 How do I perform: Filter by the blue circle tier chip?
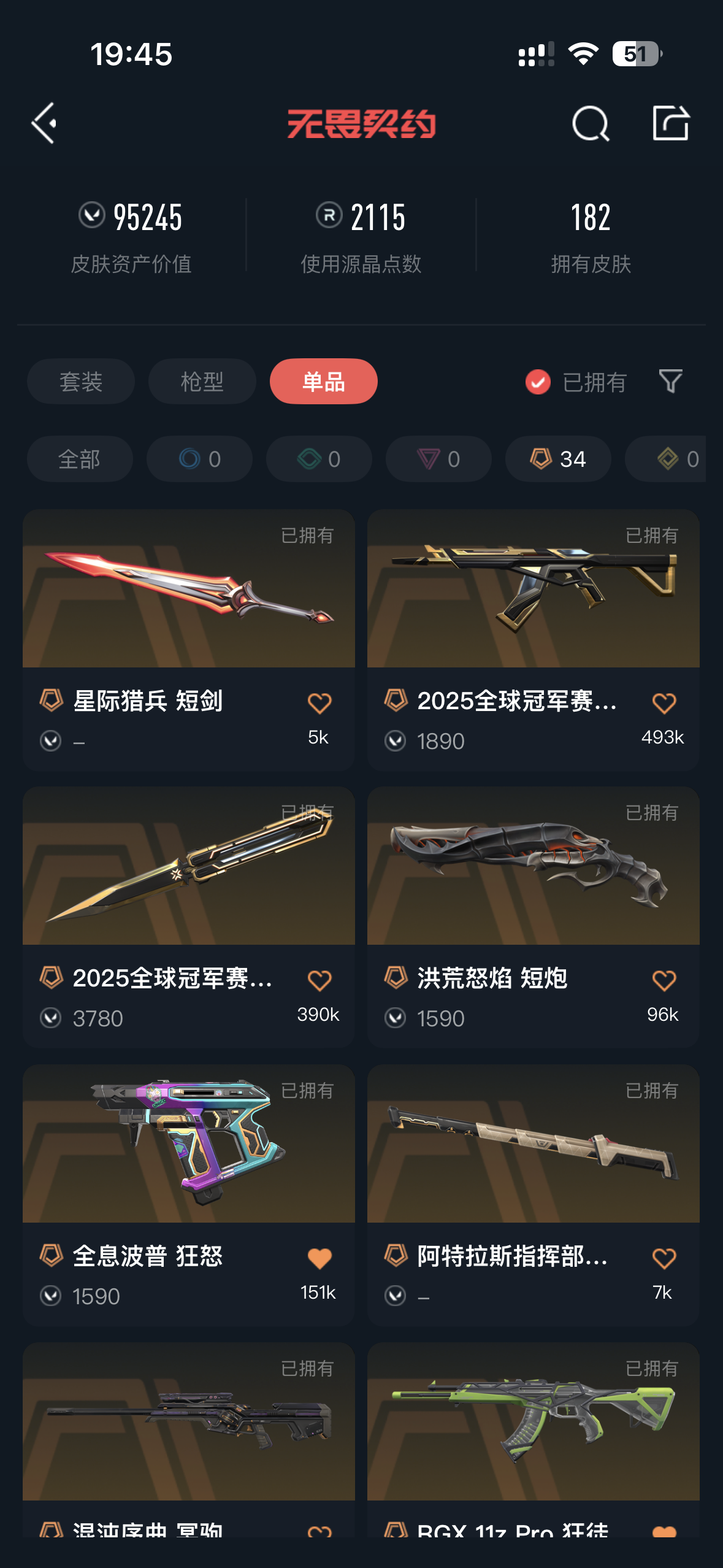[x=199, y=459]
